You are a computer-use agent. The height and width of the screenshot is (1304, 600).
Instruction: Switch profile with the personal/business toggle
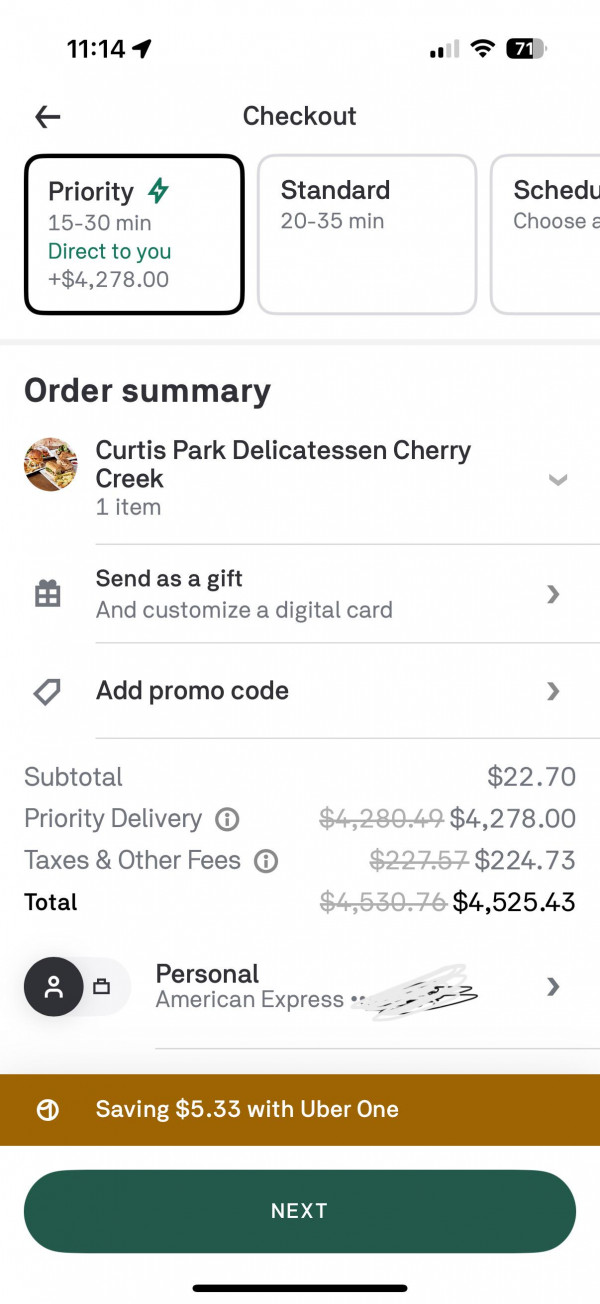pos(77,987)
